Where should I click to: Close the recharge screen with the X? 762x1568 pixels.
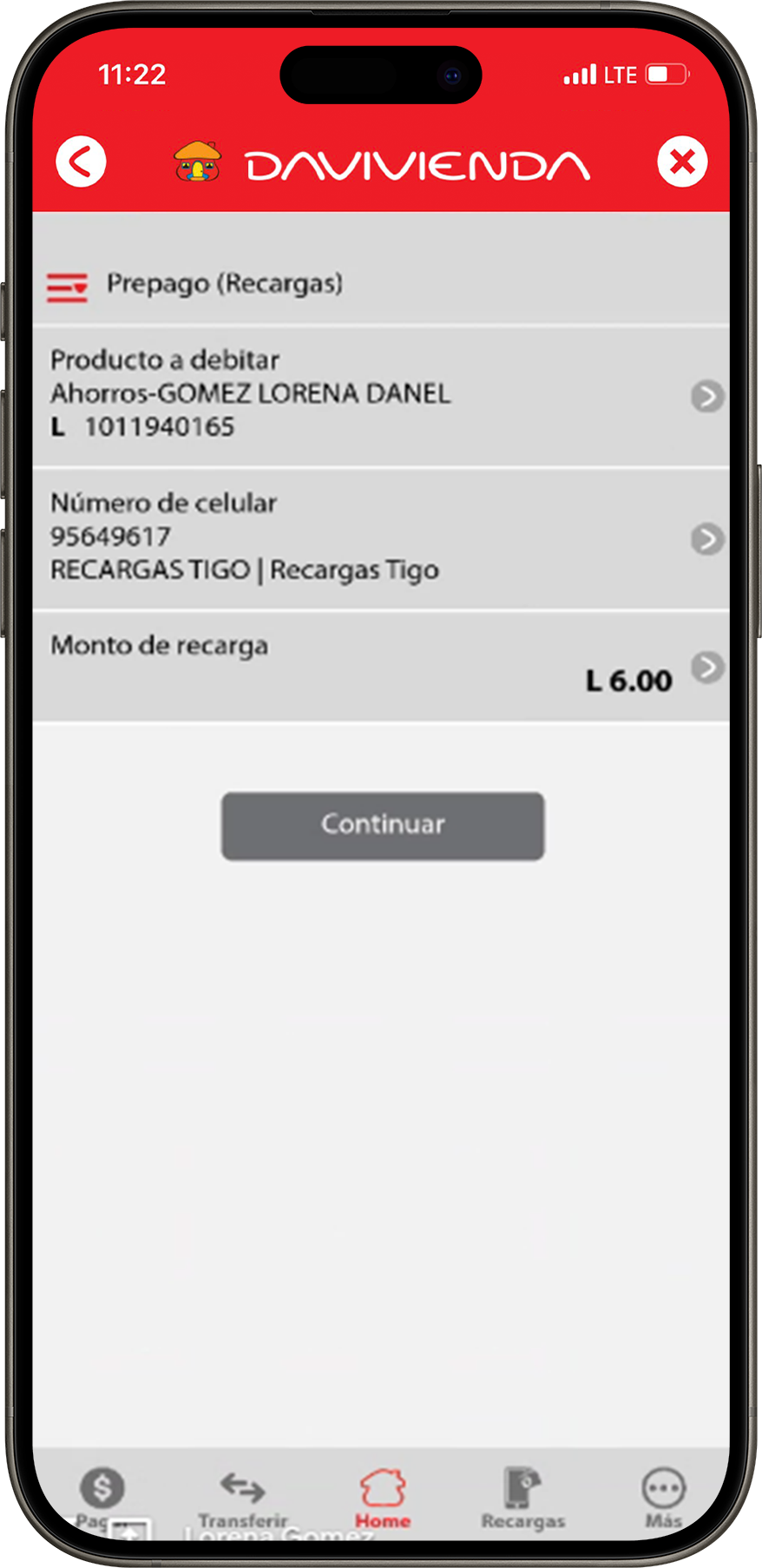(x=682, y=161)
